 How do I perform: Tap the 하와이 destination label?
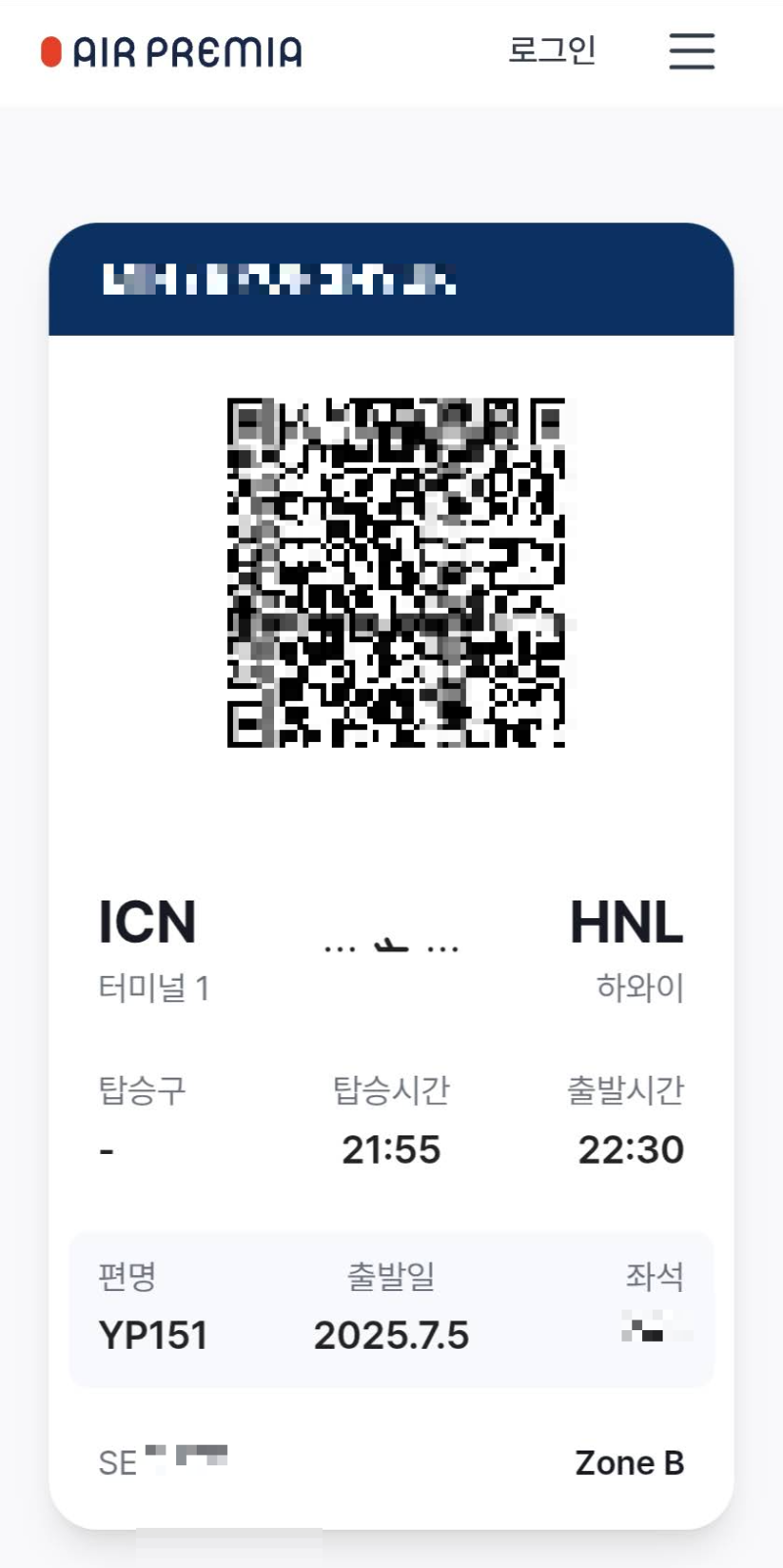640,987
